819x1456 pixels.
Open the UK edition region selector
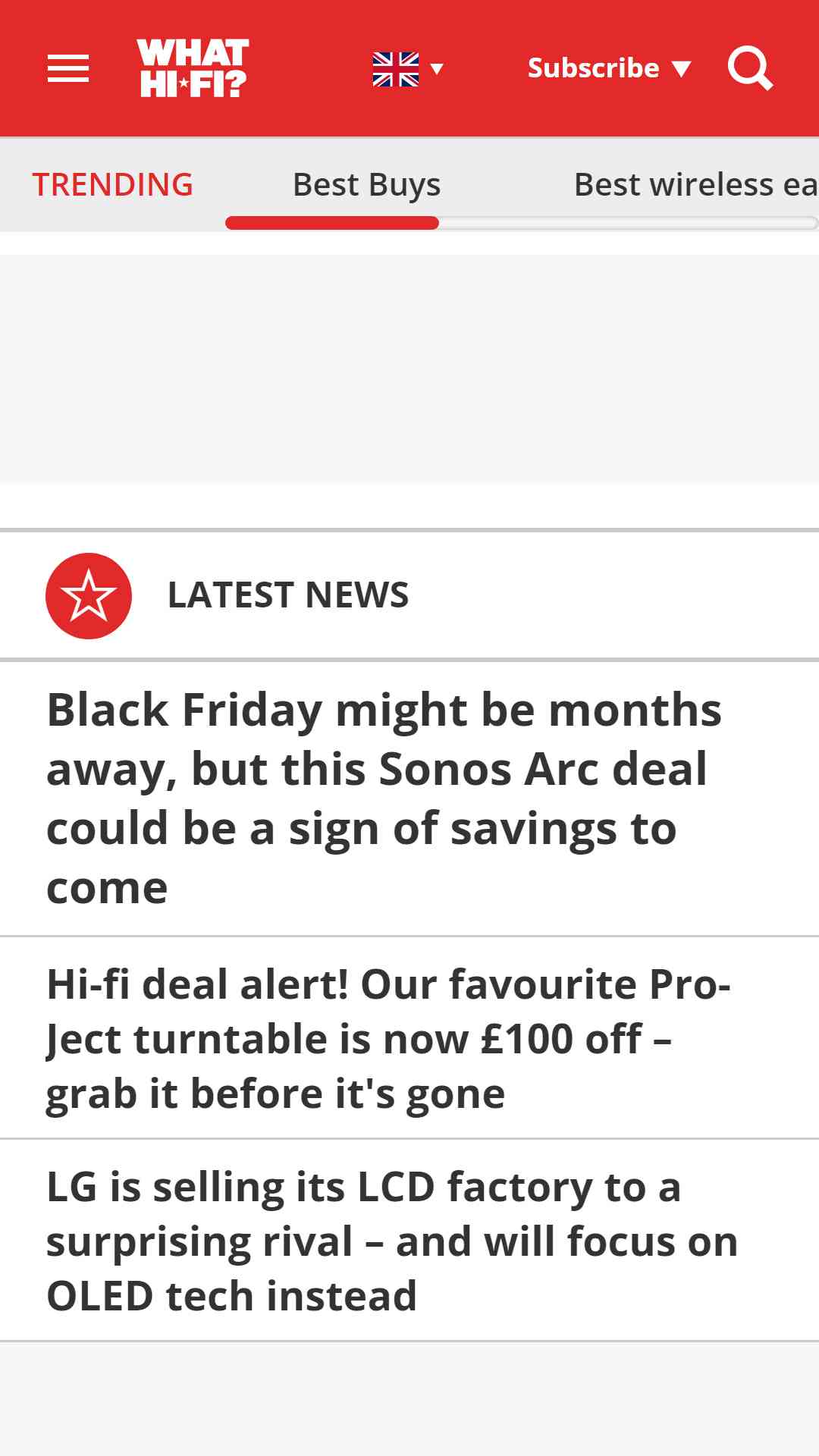point(407,69)
